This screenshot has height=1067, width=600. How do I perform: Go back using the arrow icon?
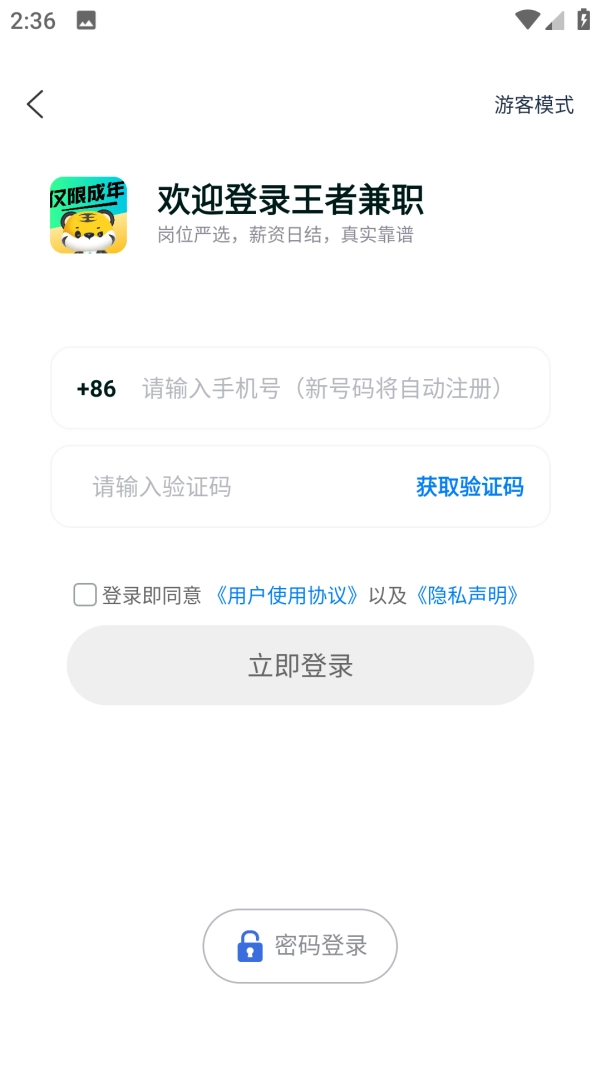click(35, 104)
